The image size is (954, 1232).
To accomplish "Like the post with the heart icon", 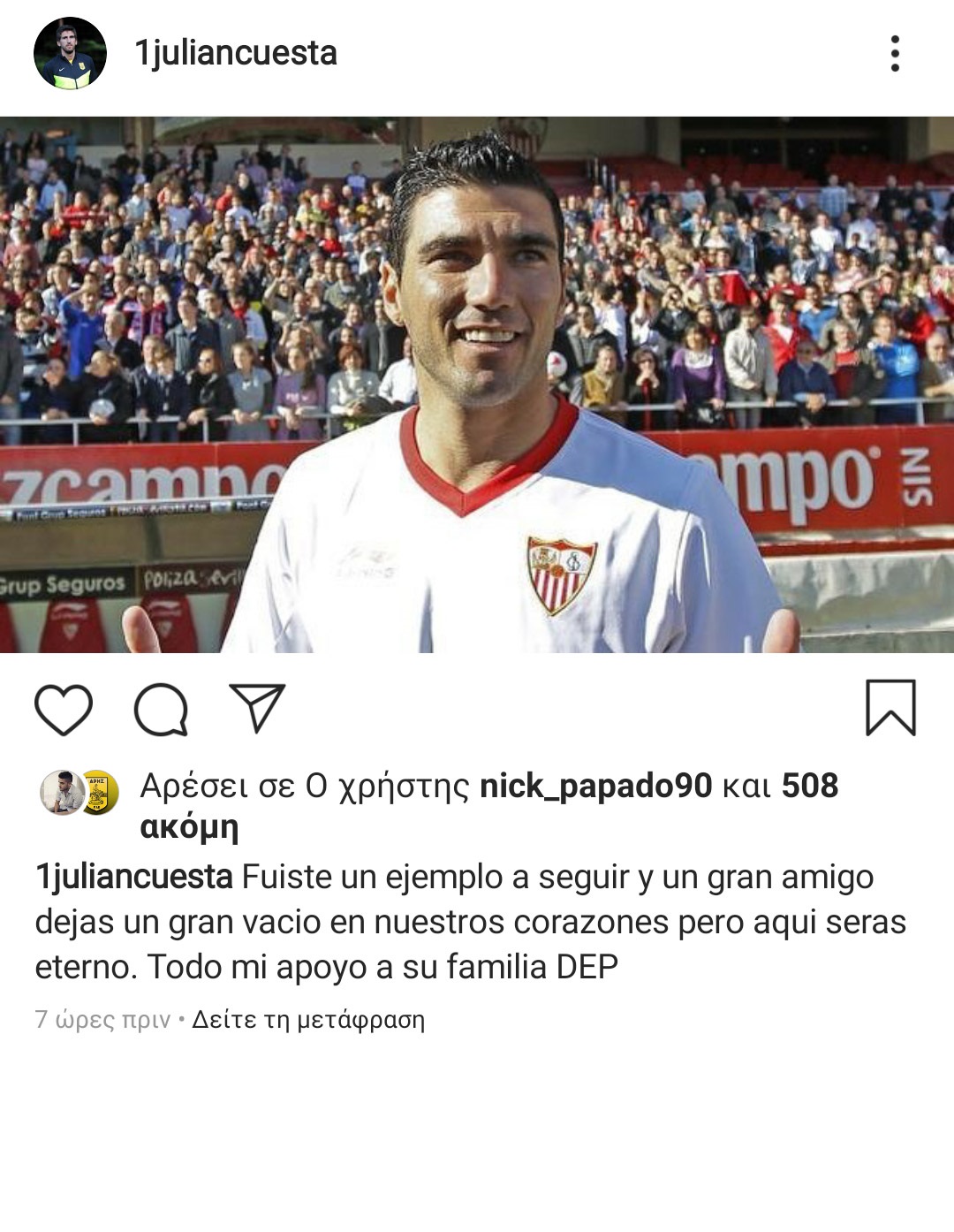I will 64,710.
